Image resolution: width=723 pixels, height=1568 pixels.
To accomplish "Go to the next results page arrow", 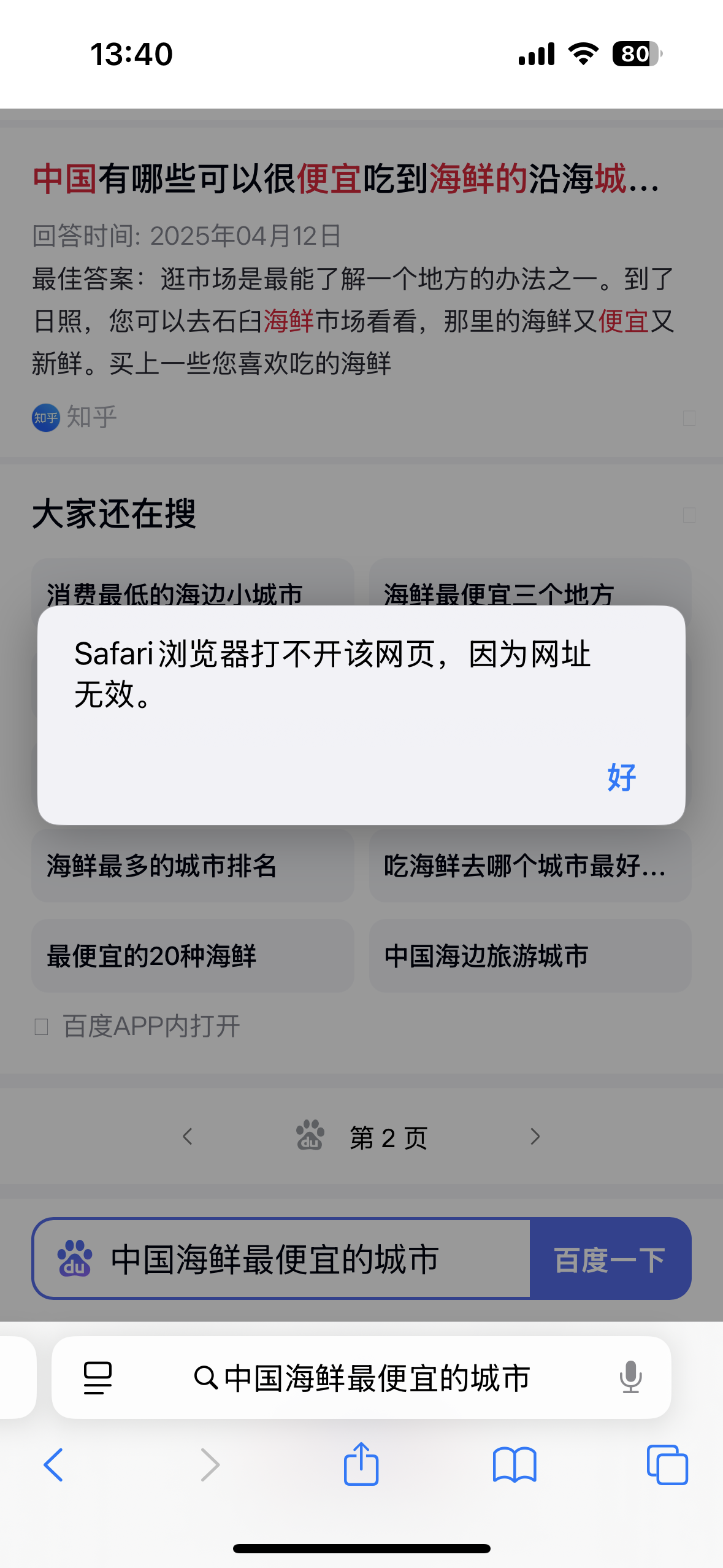I will 535,1137.
